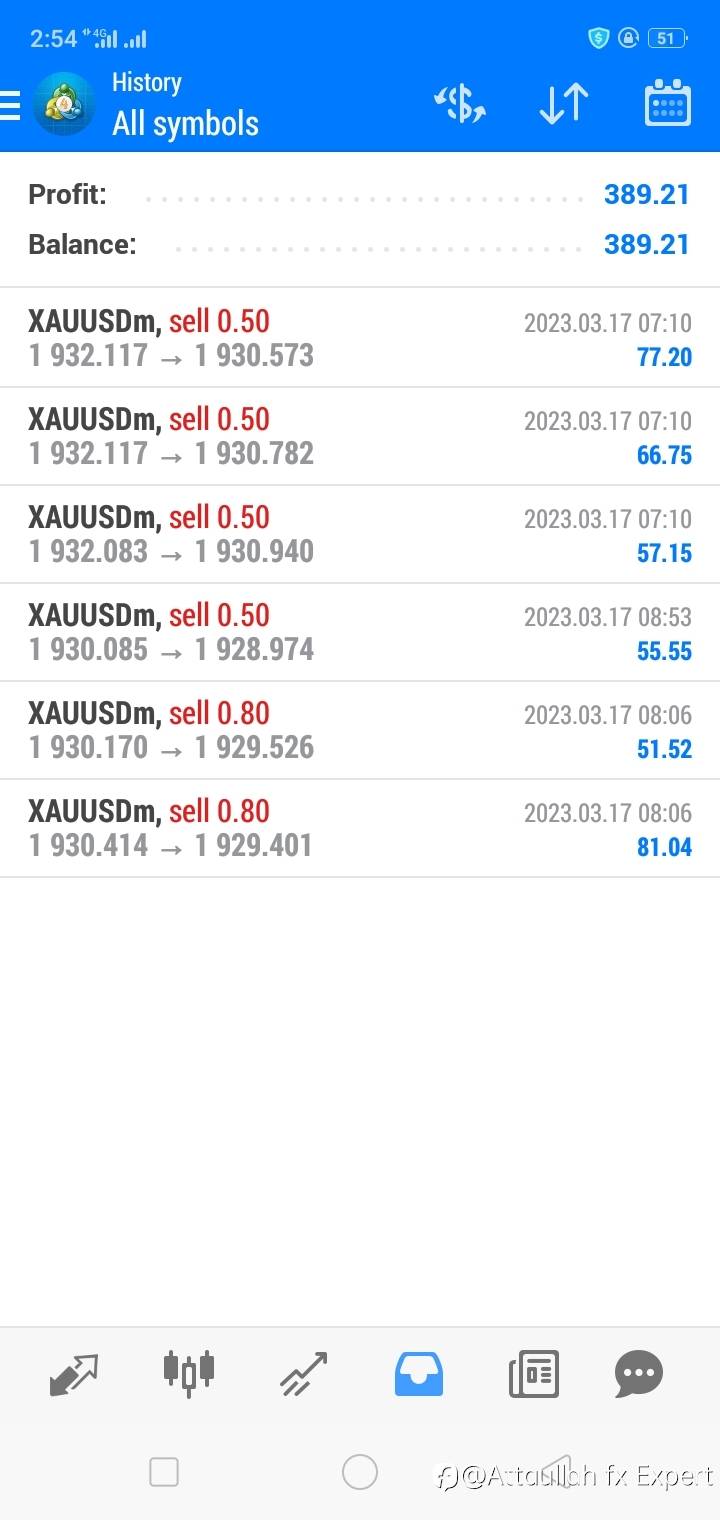Change the history sort order
720x1520 pixels.
point(564,104)
